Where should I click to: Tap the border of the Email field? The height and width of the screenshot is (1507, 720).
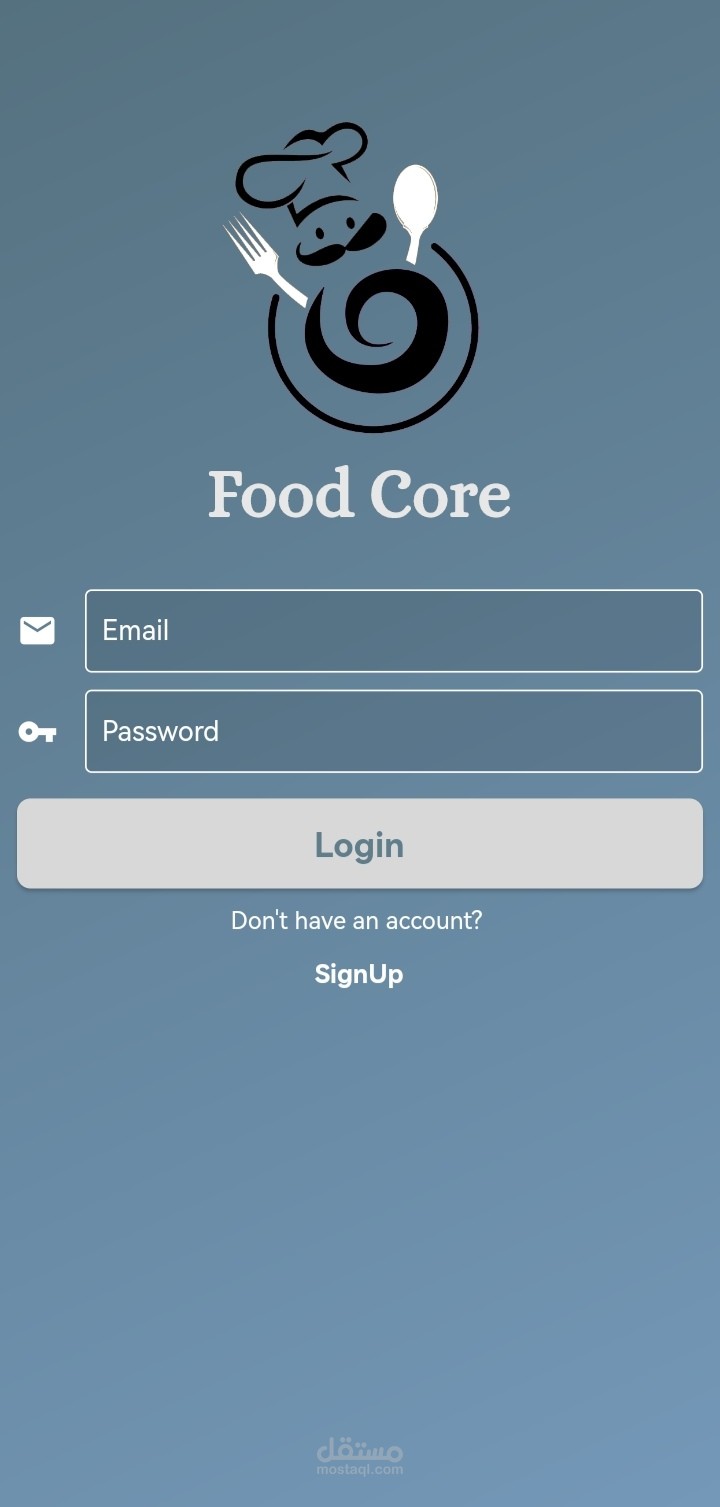point(394,593)
